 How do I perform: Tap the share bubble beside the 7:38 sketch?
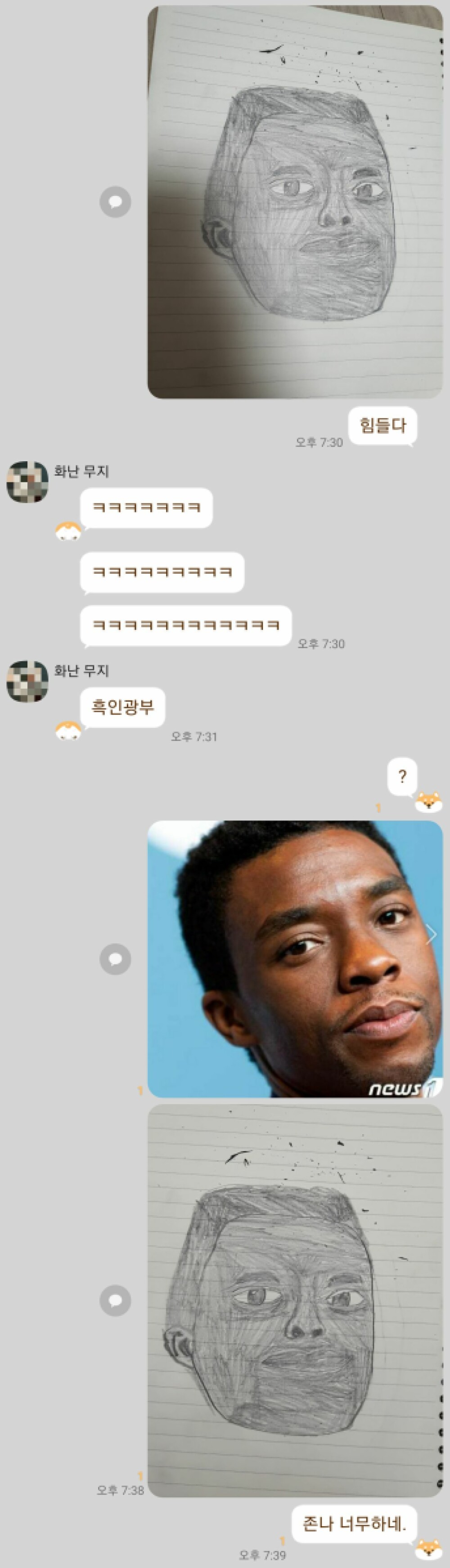click(115, 1301)
